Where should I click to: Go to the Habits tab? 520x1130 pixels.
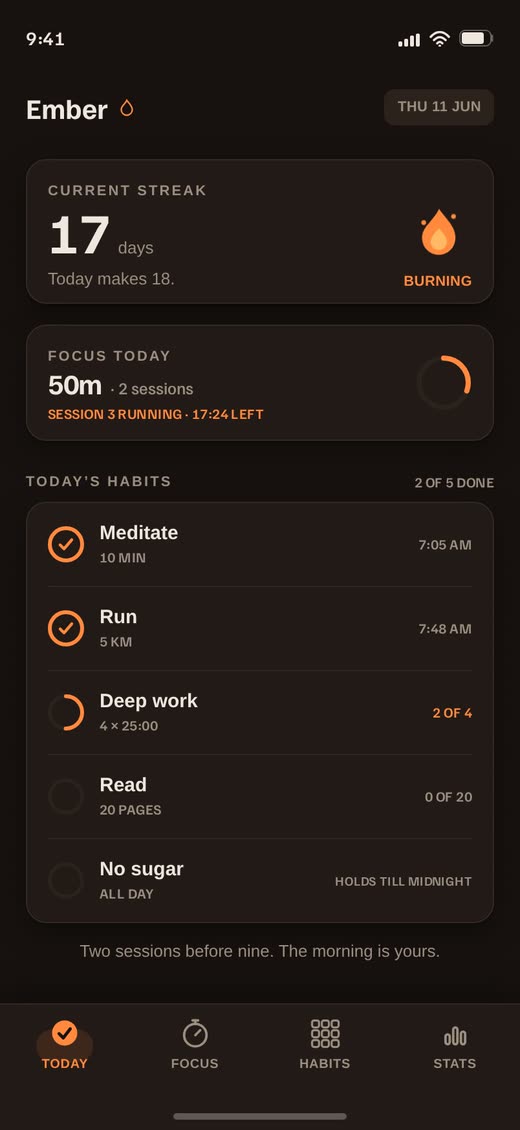tap(325, 1044)
